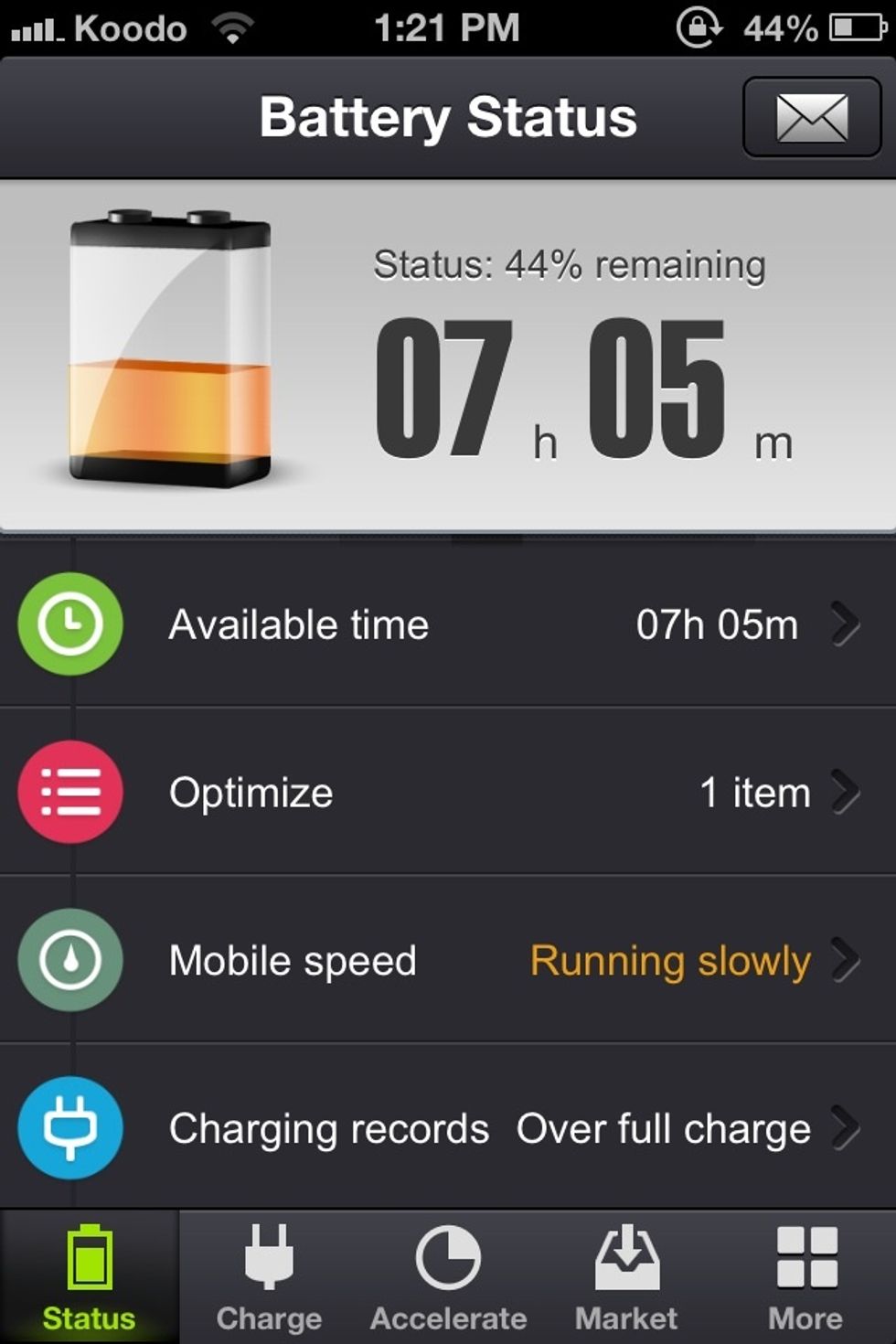Expand the Charging records chevron
The image size is (896, 1344).
click(847, 1127)
